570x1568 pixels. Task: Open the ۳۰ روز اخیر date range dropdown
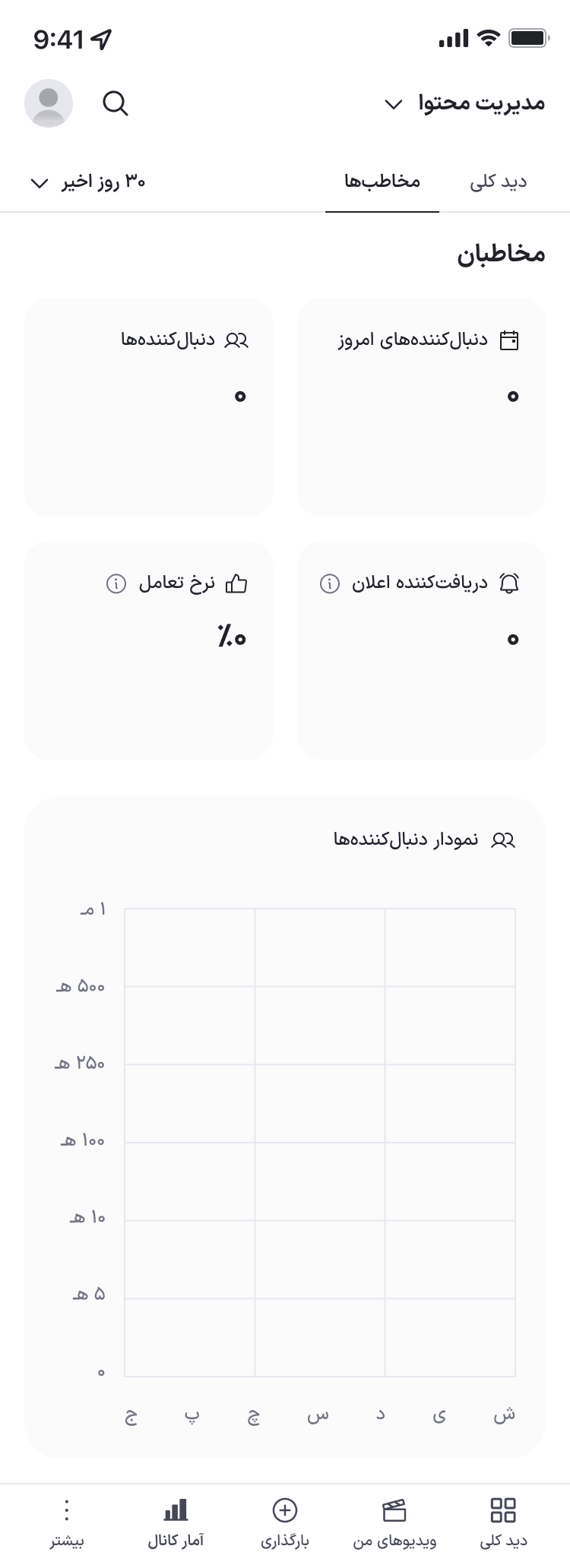click(x=87, y=182)
